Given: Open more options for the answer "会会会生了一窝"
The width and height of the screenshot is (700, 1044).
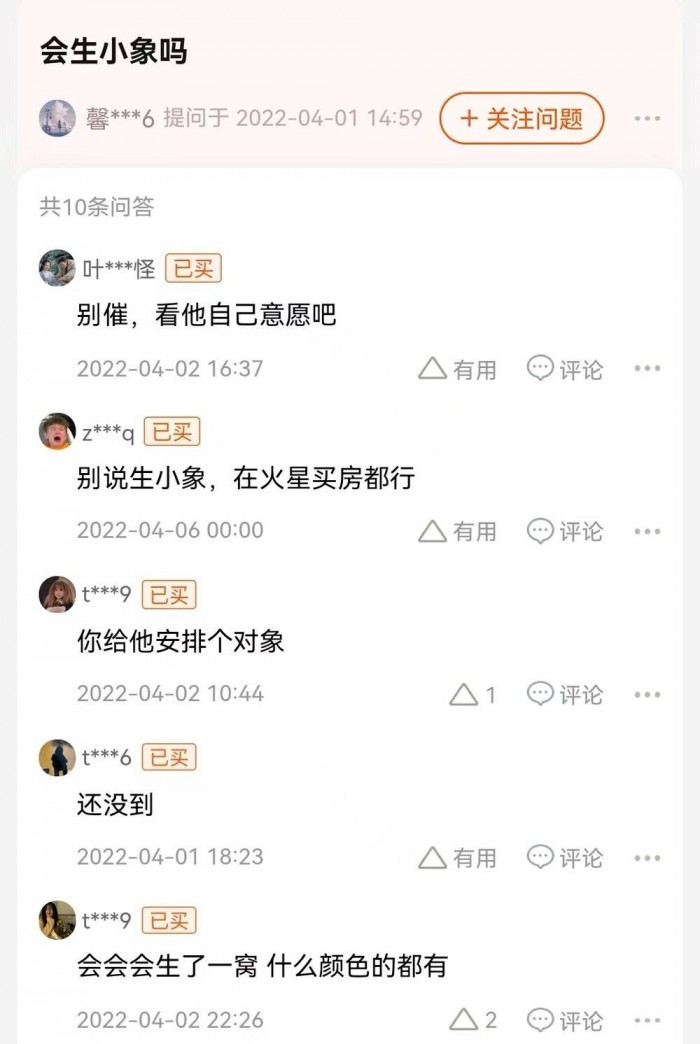Looking at the screenshot, I should (x=647, y=1020).
